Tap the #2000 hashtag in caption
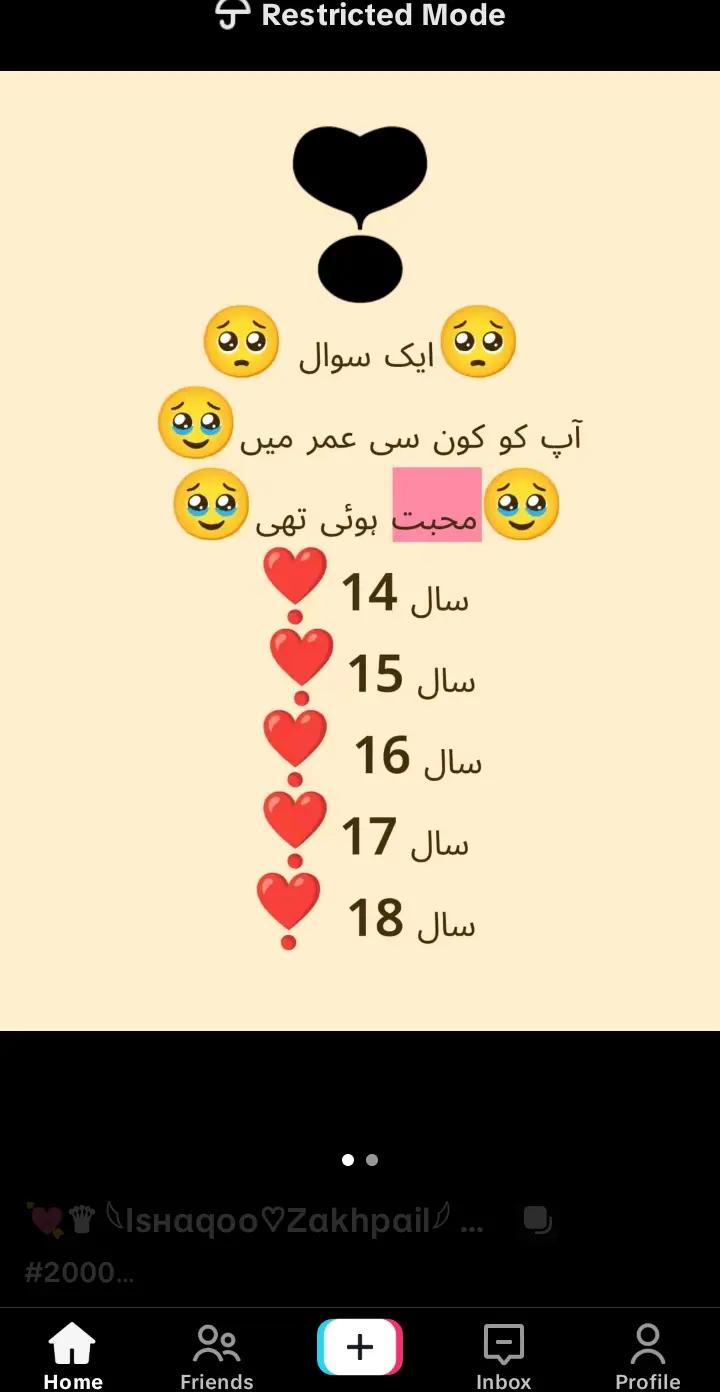 [78, 1273]
